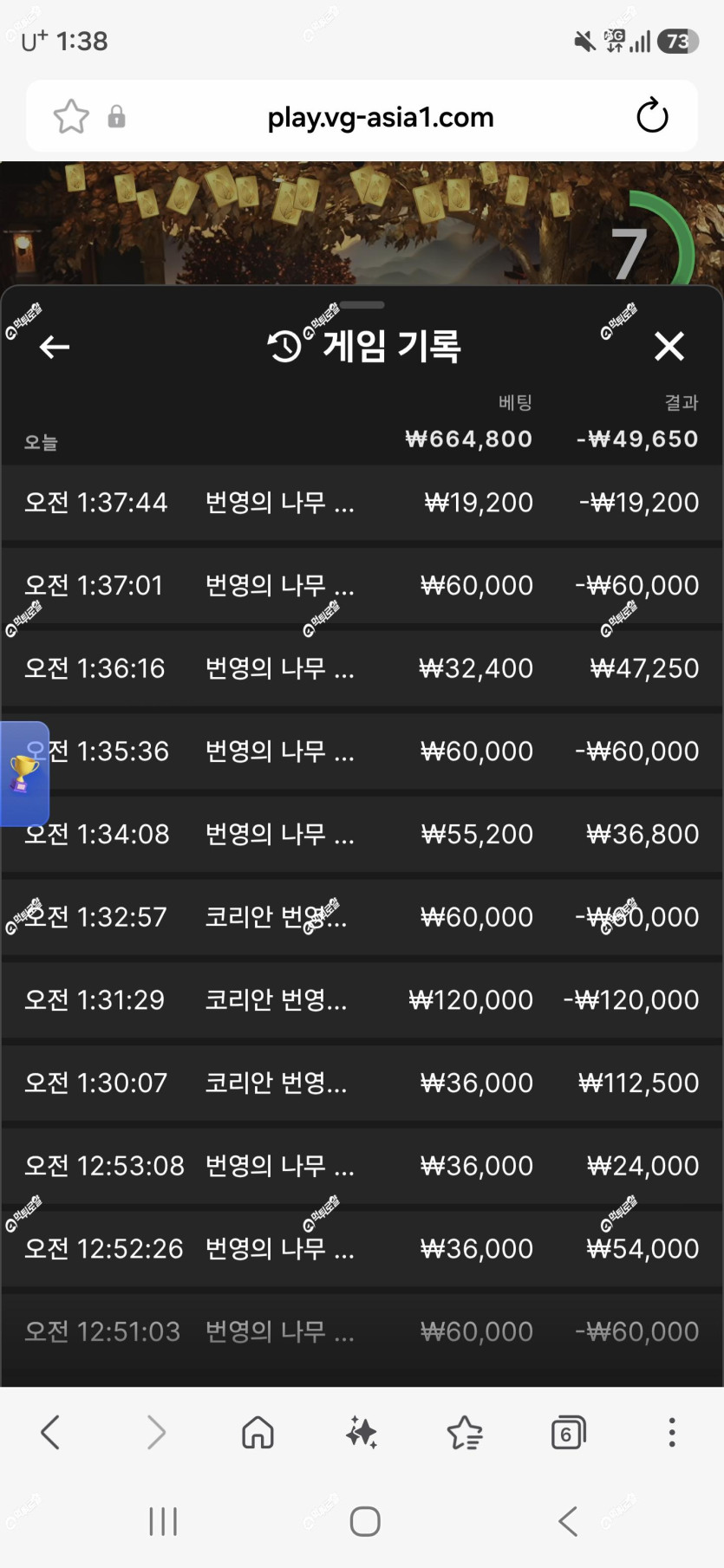724x1568 pixels.
Task: View details of the 오전 1:36:16 round
Action: (362, 668)
